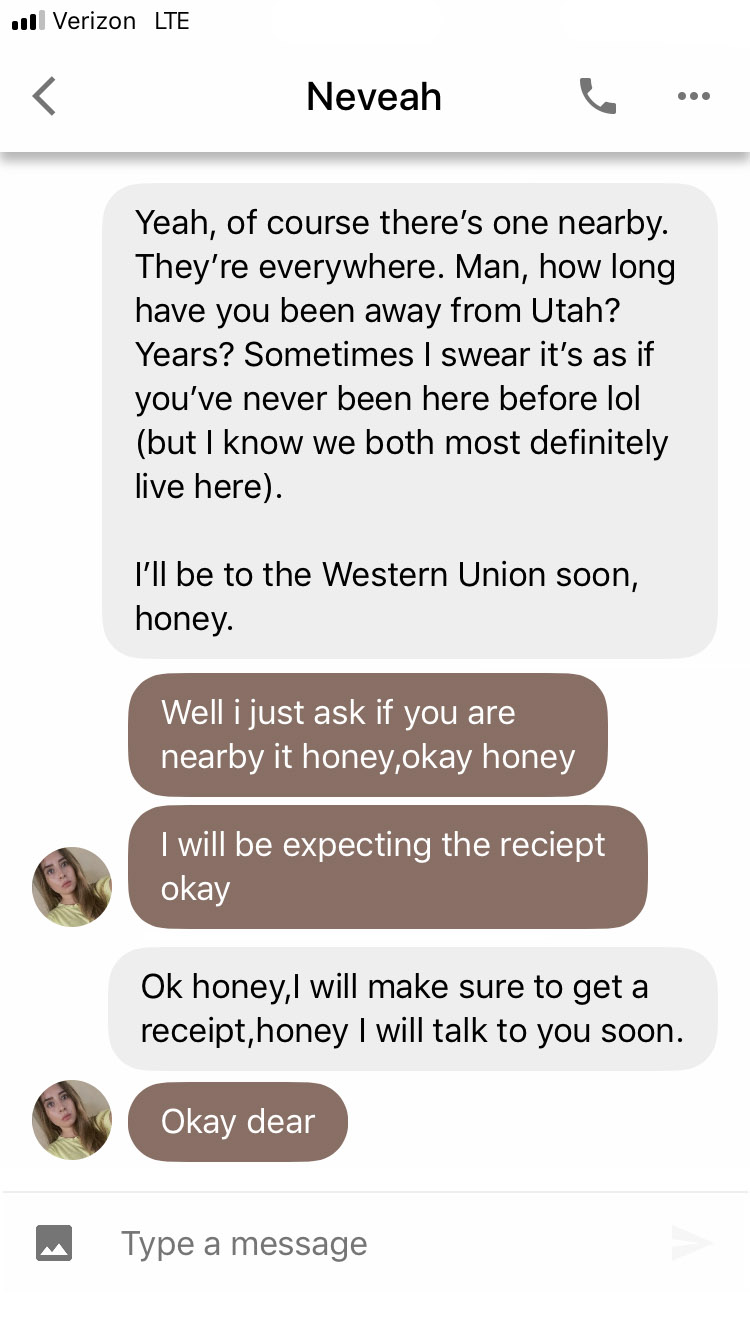Attach a photo to the message
The width and height of the screenshot is (750, 1317).
[x=54, y=1243]
